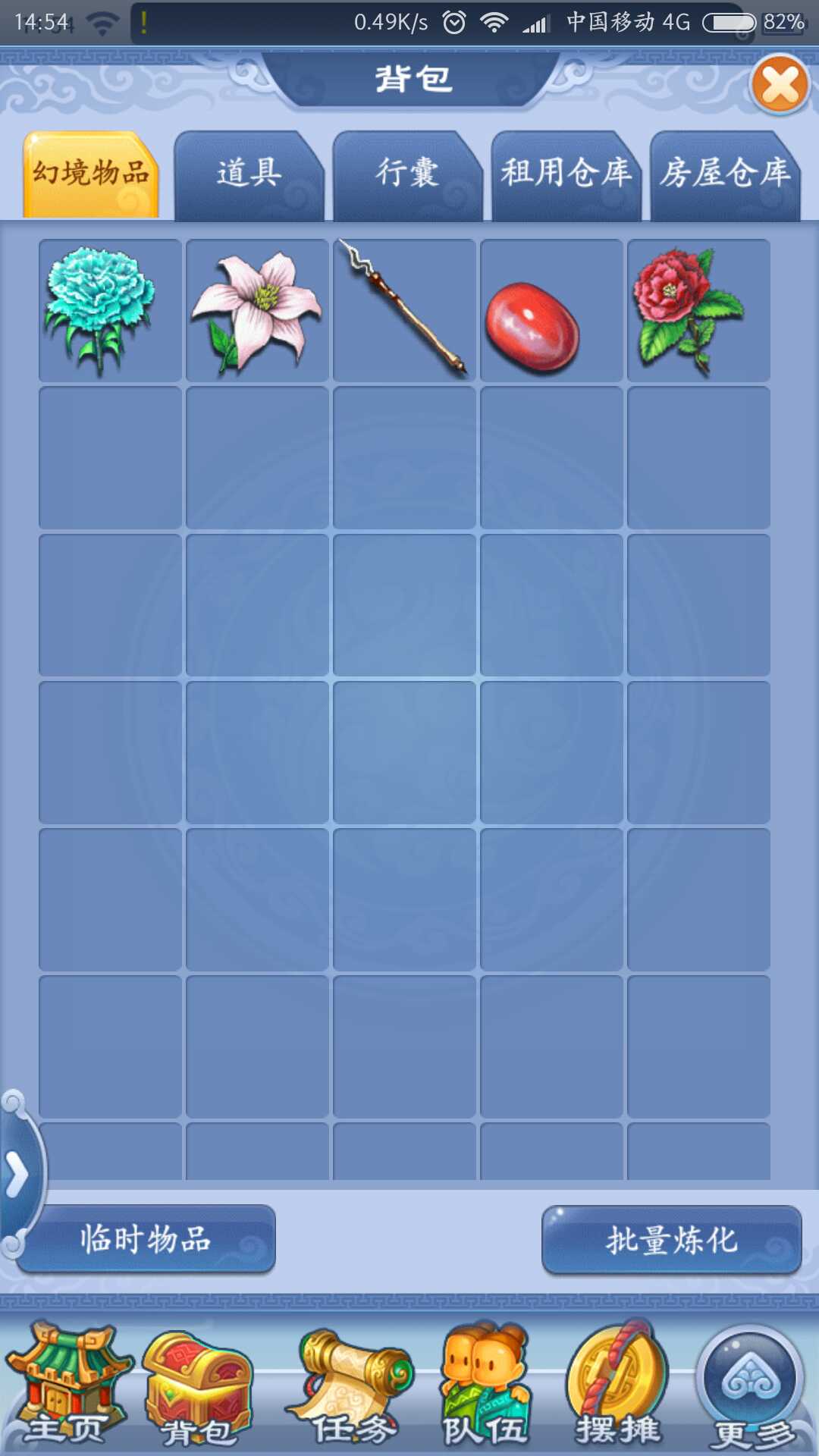The image size is (819, 1456).
Task: Select the 幻境物品 tab
Action: coord(91,175)
